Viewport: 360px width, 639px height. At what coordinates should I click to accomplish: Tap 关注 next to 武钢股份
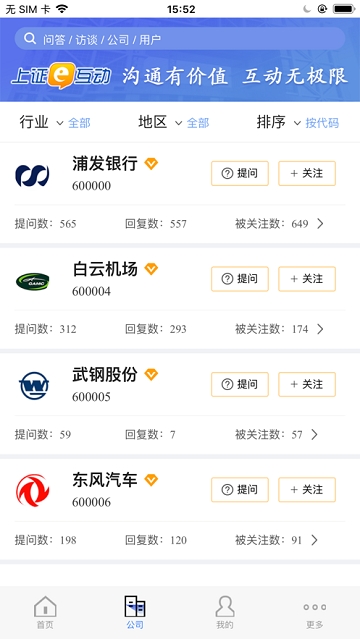coord(307,384)
